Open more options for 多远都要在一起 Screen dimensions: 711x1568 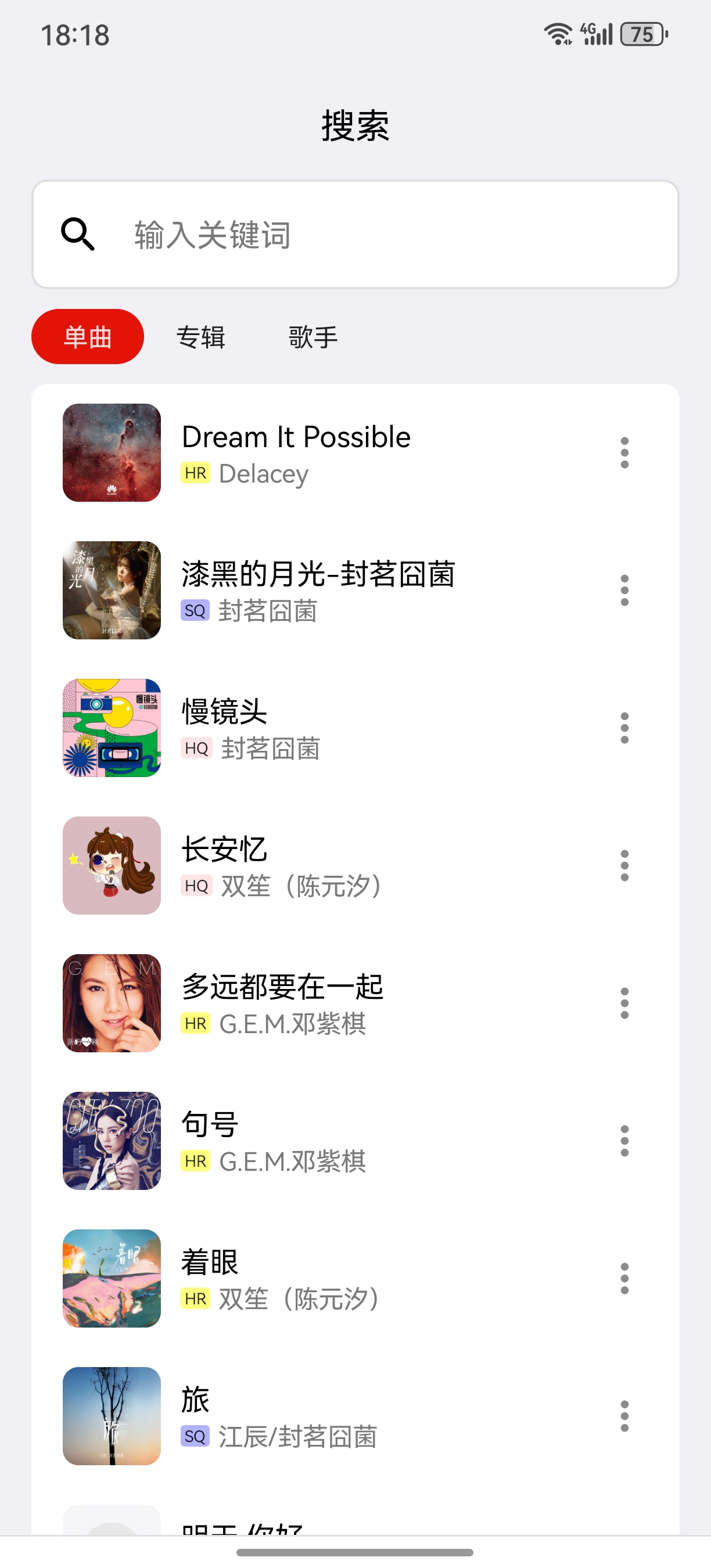click(624, 1002)
